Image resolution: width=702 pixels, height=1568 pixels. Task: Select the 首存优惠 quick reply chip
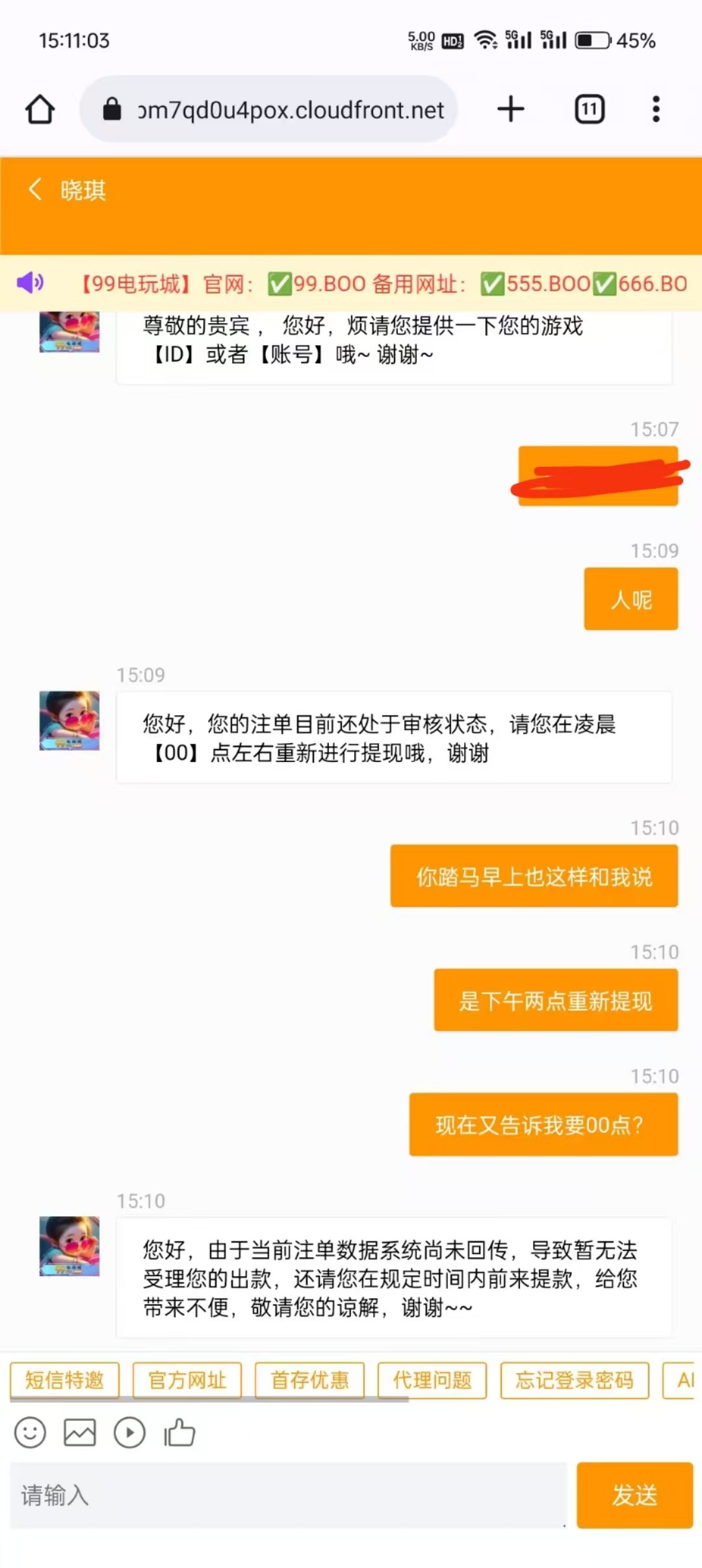coord(309,1380)
